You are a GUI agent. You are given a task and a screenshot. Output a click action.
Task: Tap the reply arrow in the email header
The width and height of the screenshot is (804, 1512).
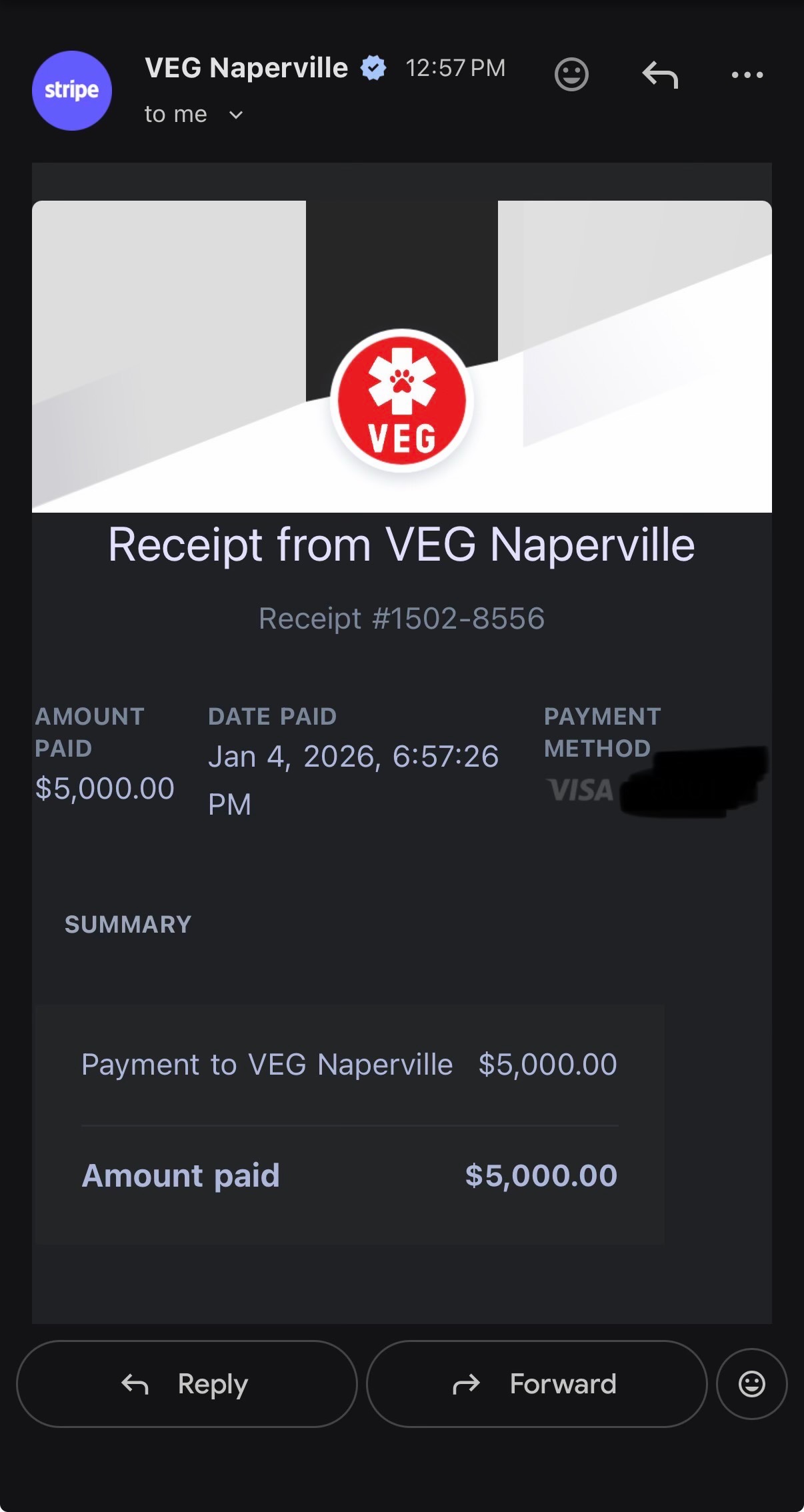[x=660, y=74]
